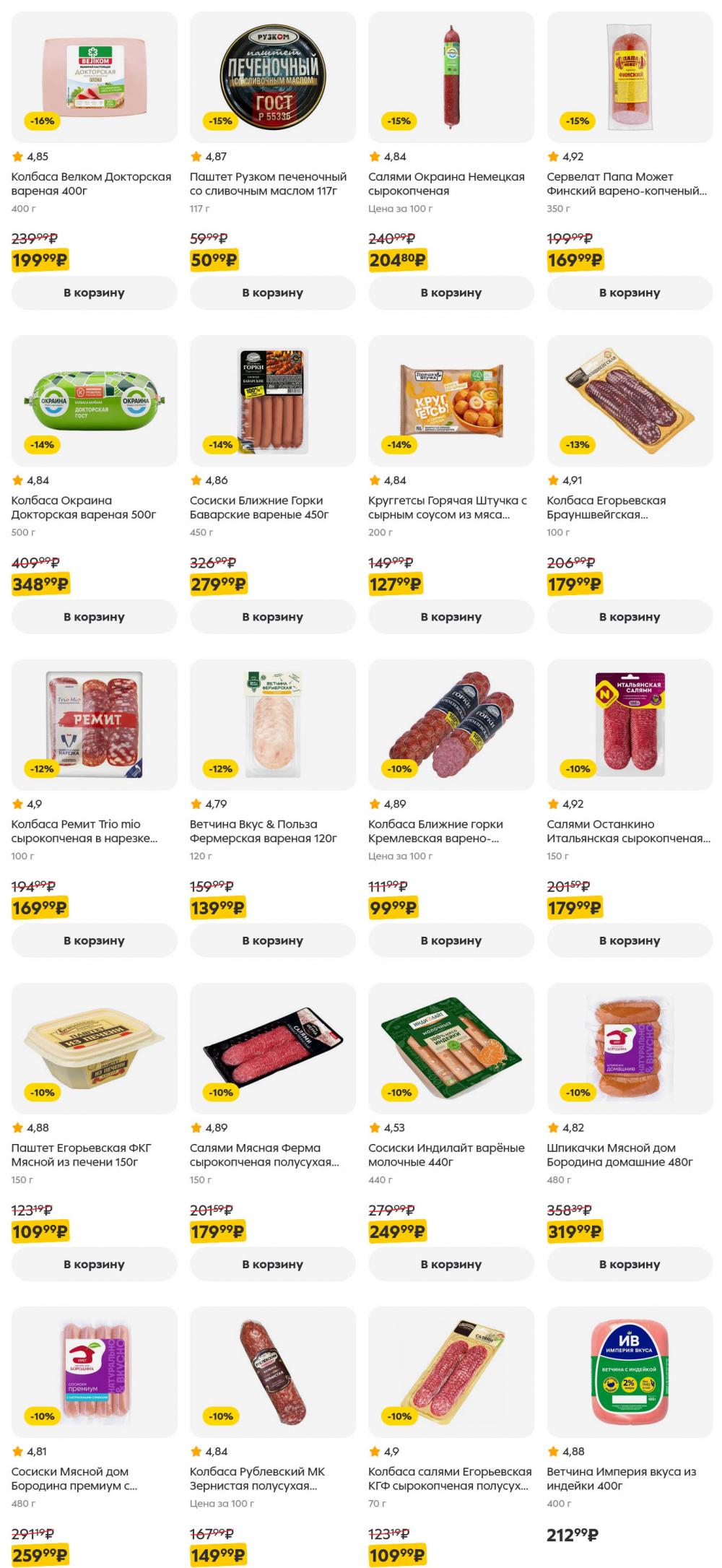Screen dimensions: 722x1568
Task: Add Круггетсы Горячая Штучка to cart
Action: (x=451, y=617)
